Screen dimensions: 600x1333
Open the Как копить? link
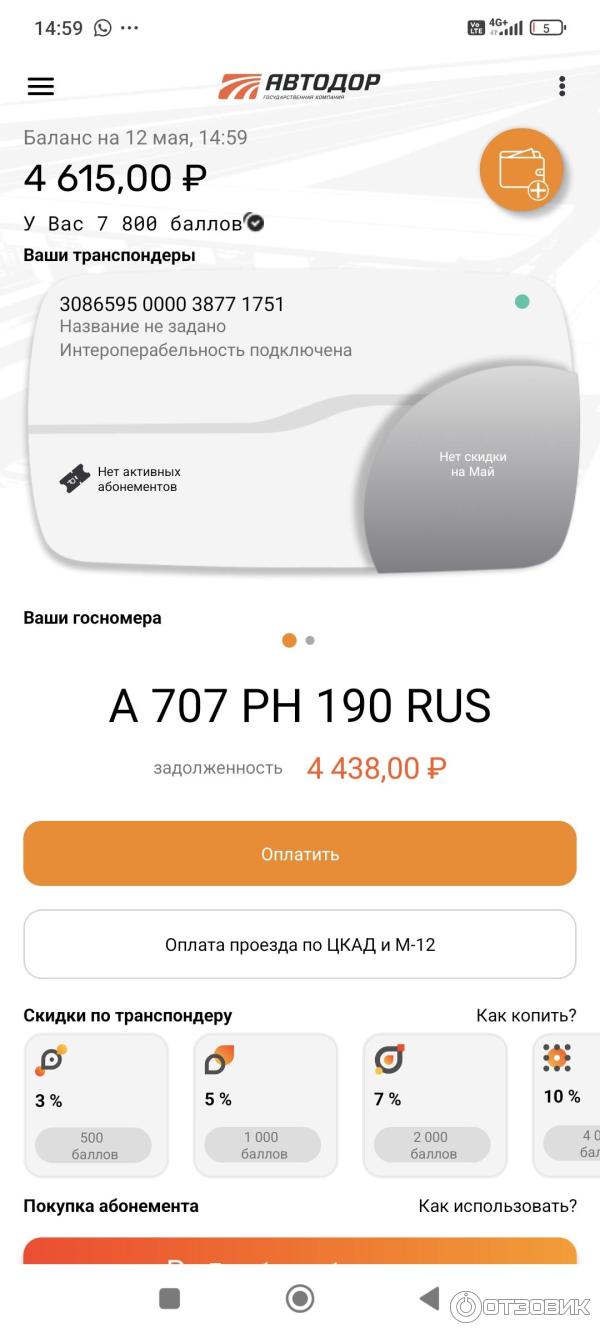pos(526,1015)
